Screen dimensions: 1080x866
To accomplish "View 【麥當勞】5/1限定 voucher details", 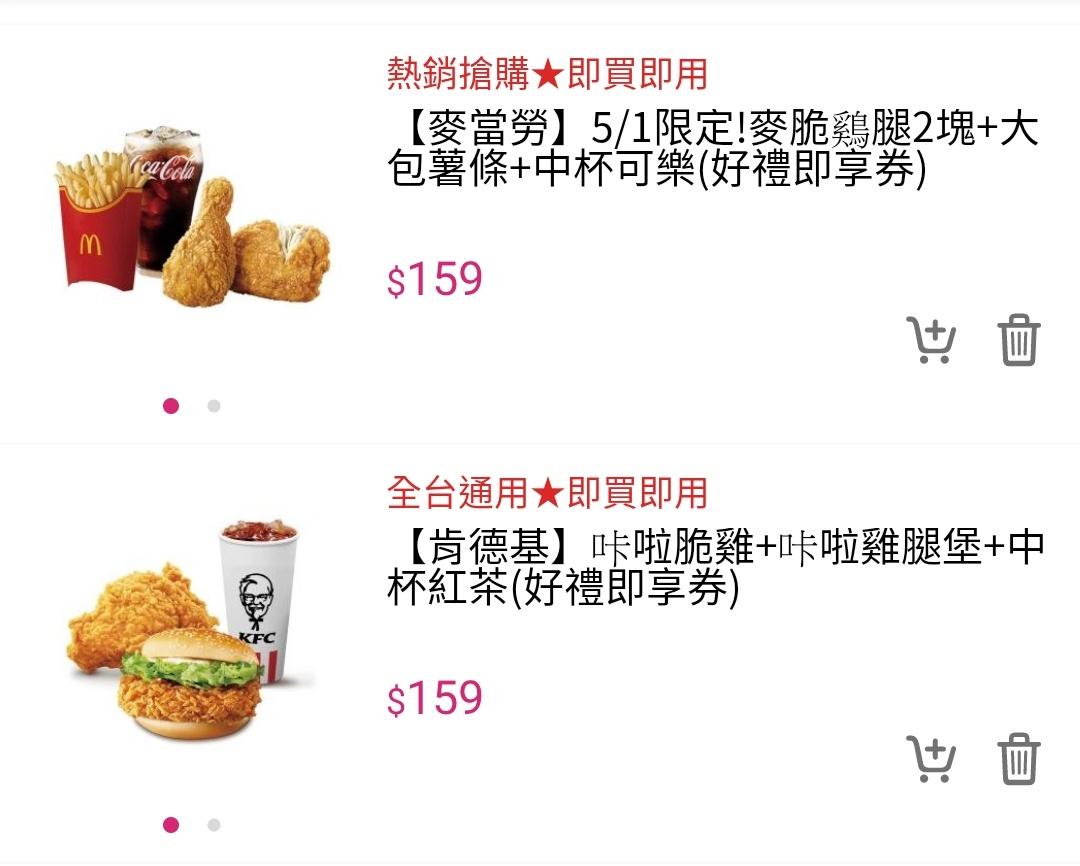I will [713, 150].
